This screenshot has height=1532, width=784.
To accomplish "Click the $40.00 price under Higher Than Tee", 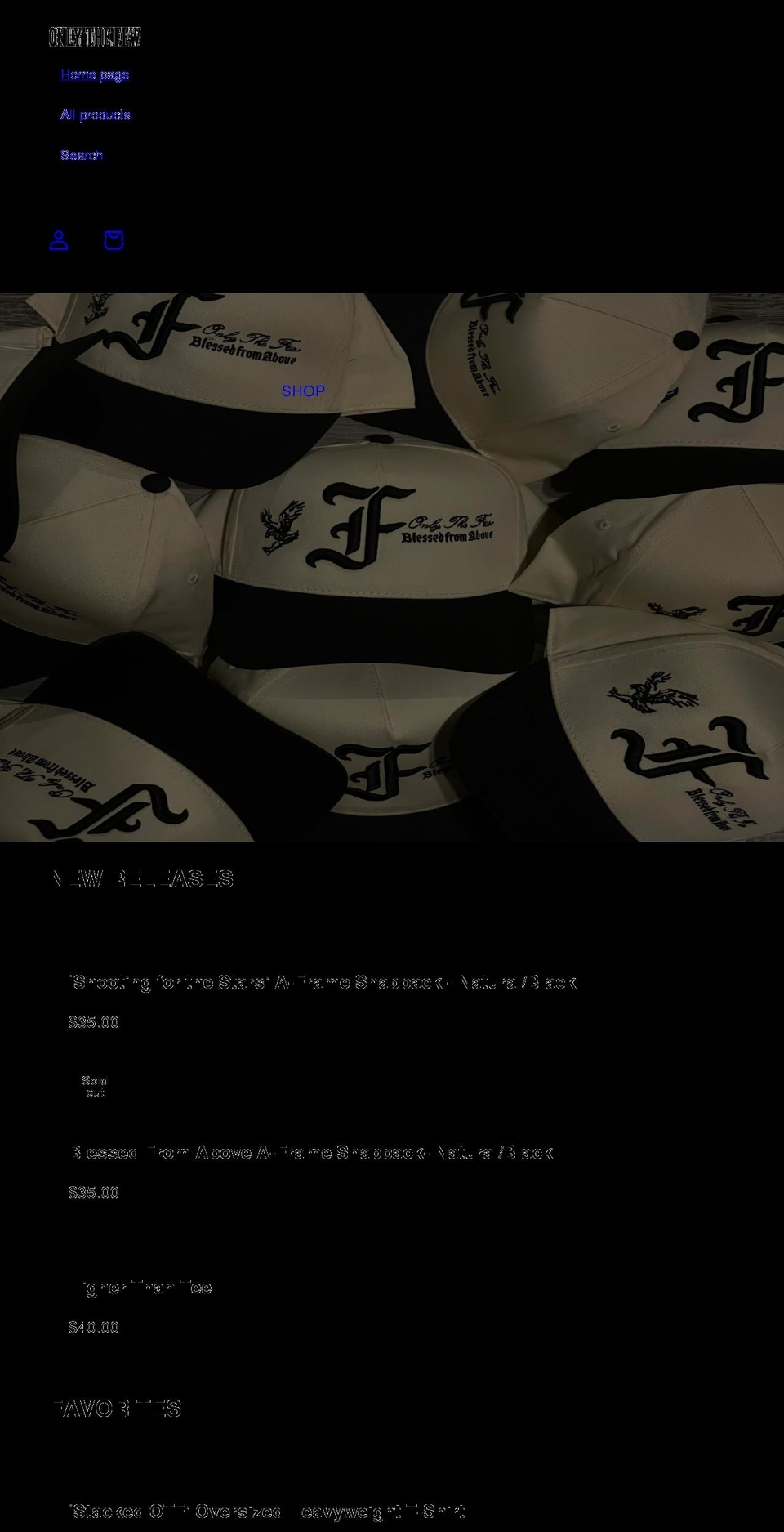I will click(93, 1327).
